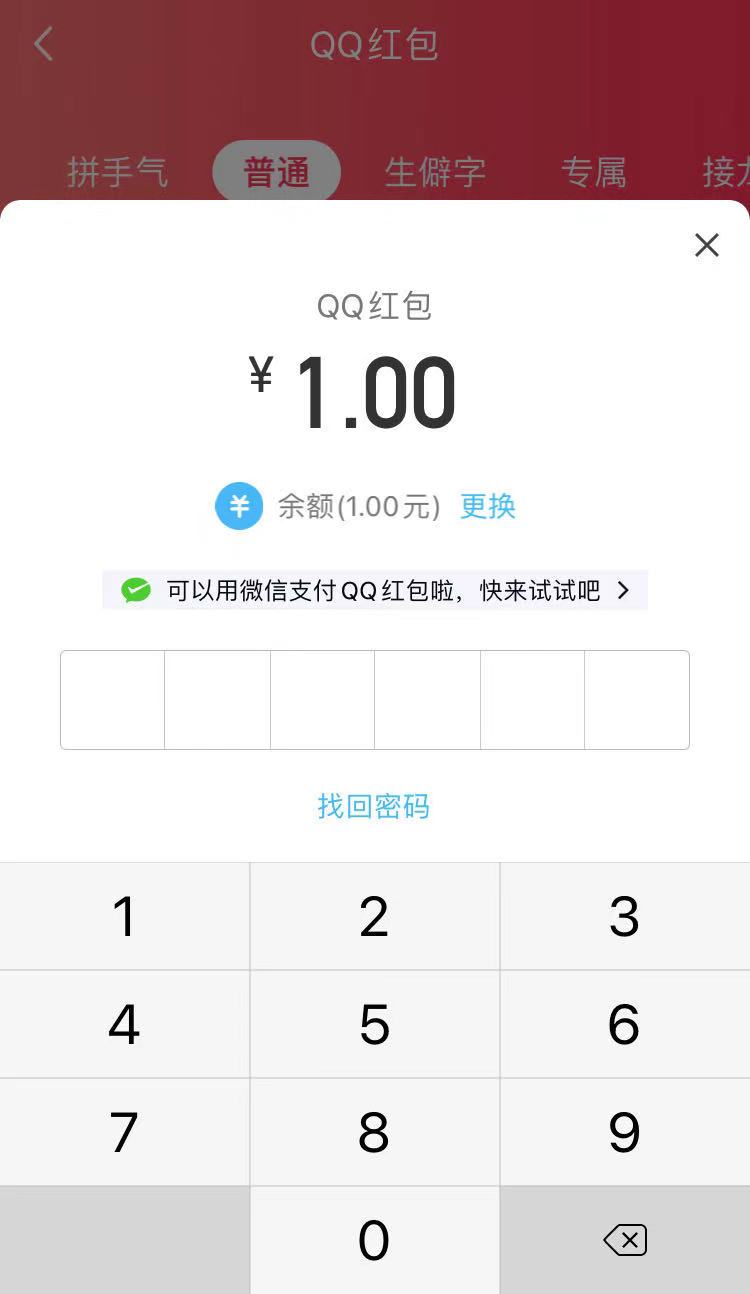Tap 找回密码 to recover password

click(x=374, y=806)
